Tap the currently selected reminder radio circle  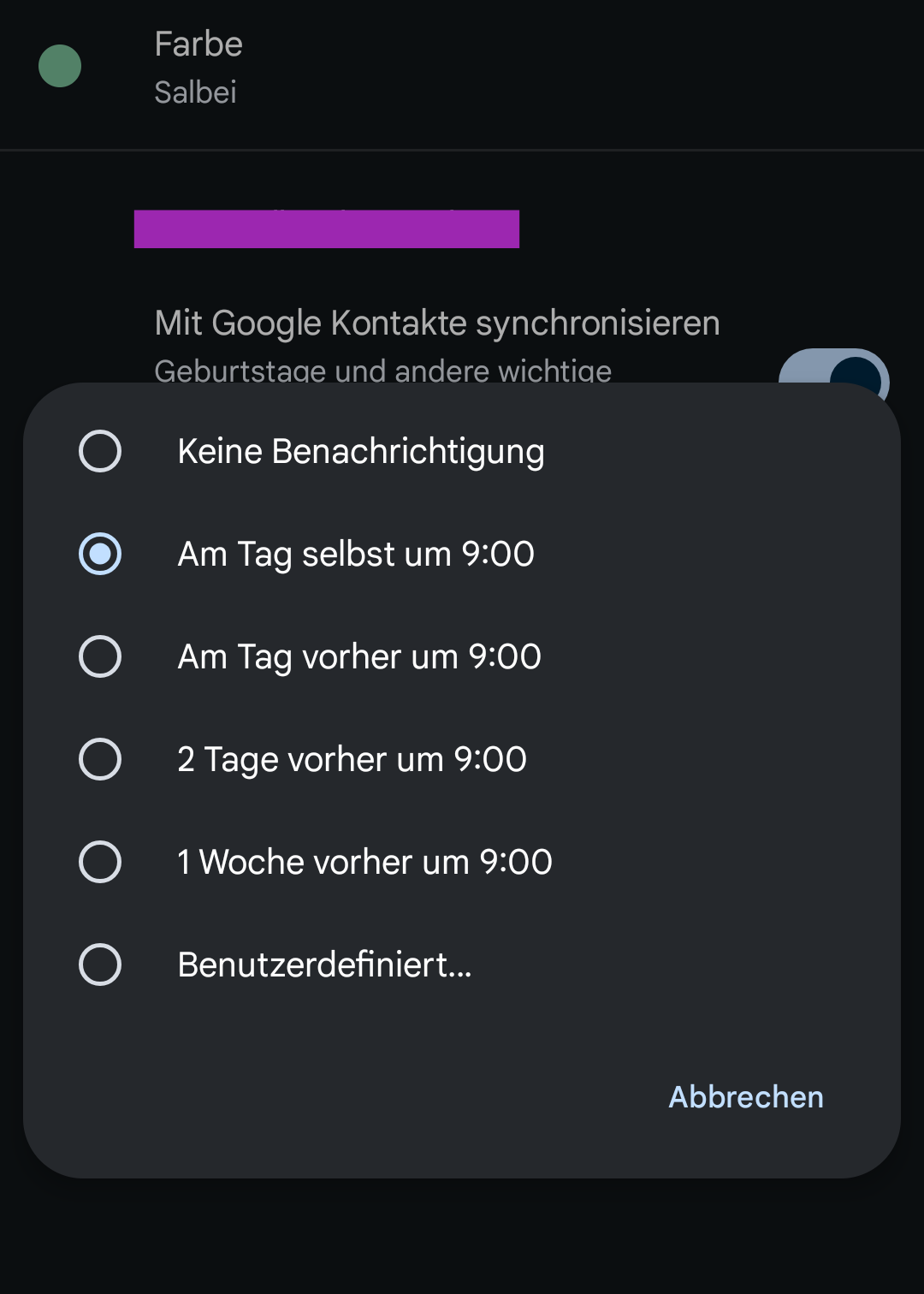99,555
